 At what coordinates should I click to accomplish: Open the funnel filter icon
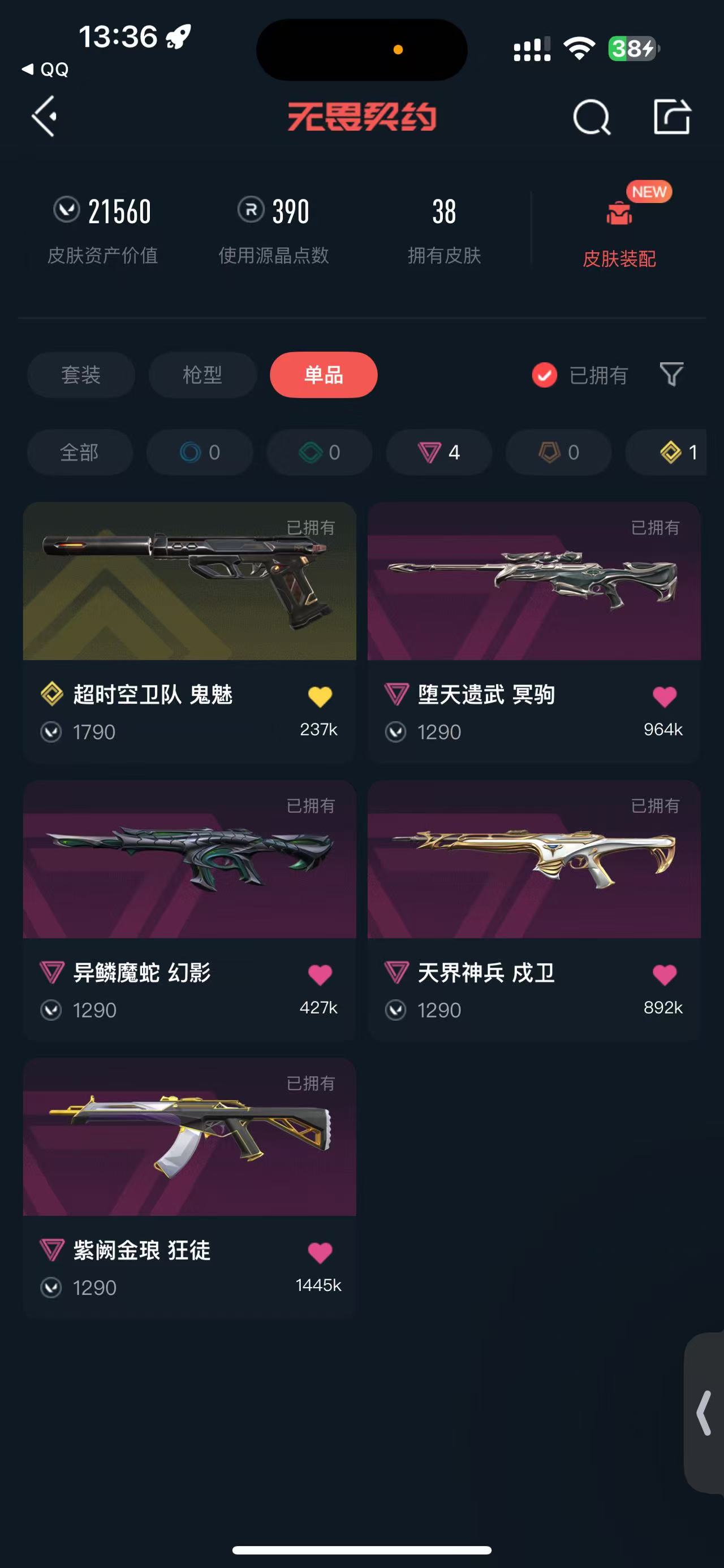pyautogui.click(x=671, y=374)
